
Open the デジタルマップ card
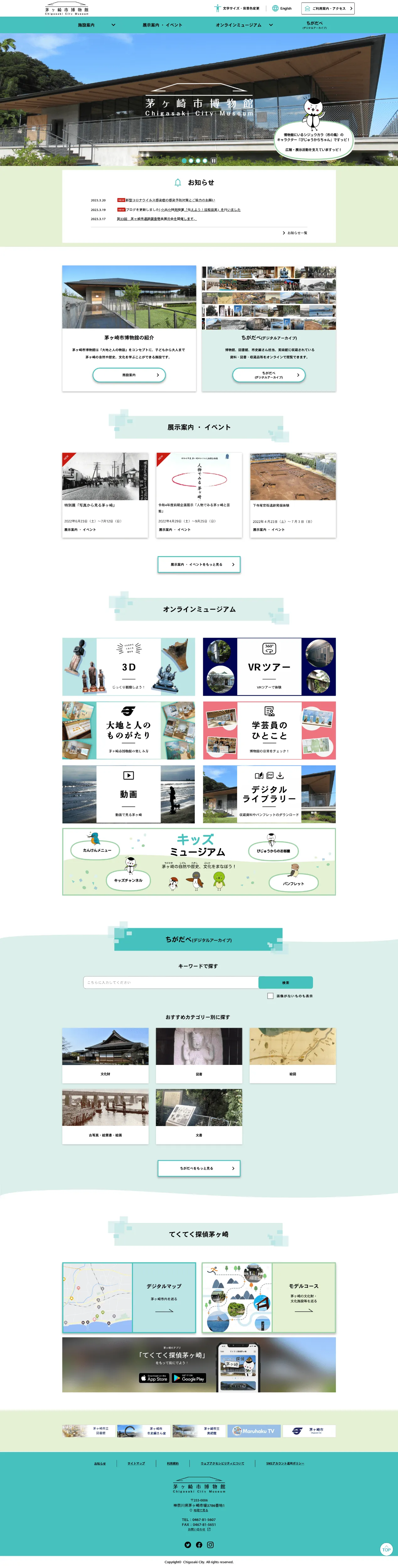[129, 1298]
